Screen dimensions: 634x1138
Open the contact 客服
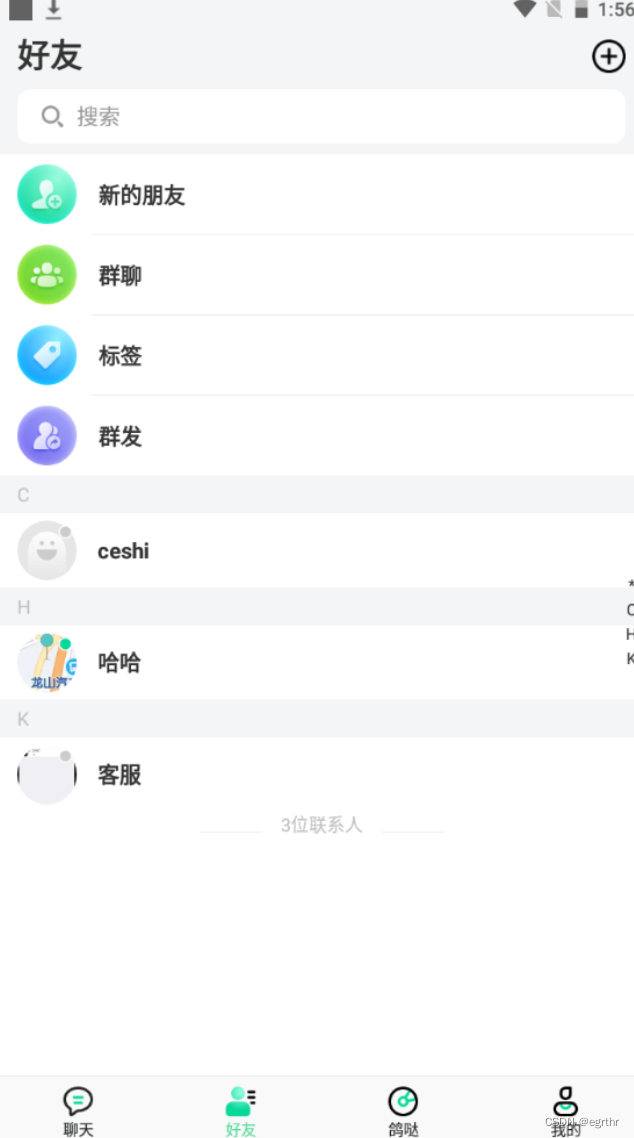(x=317, y=774)
